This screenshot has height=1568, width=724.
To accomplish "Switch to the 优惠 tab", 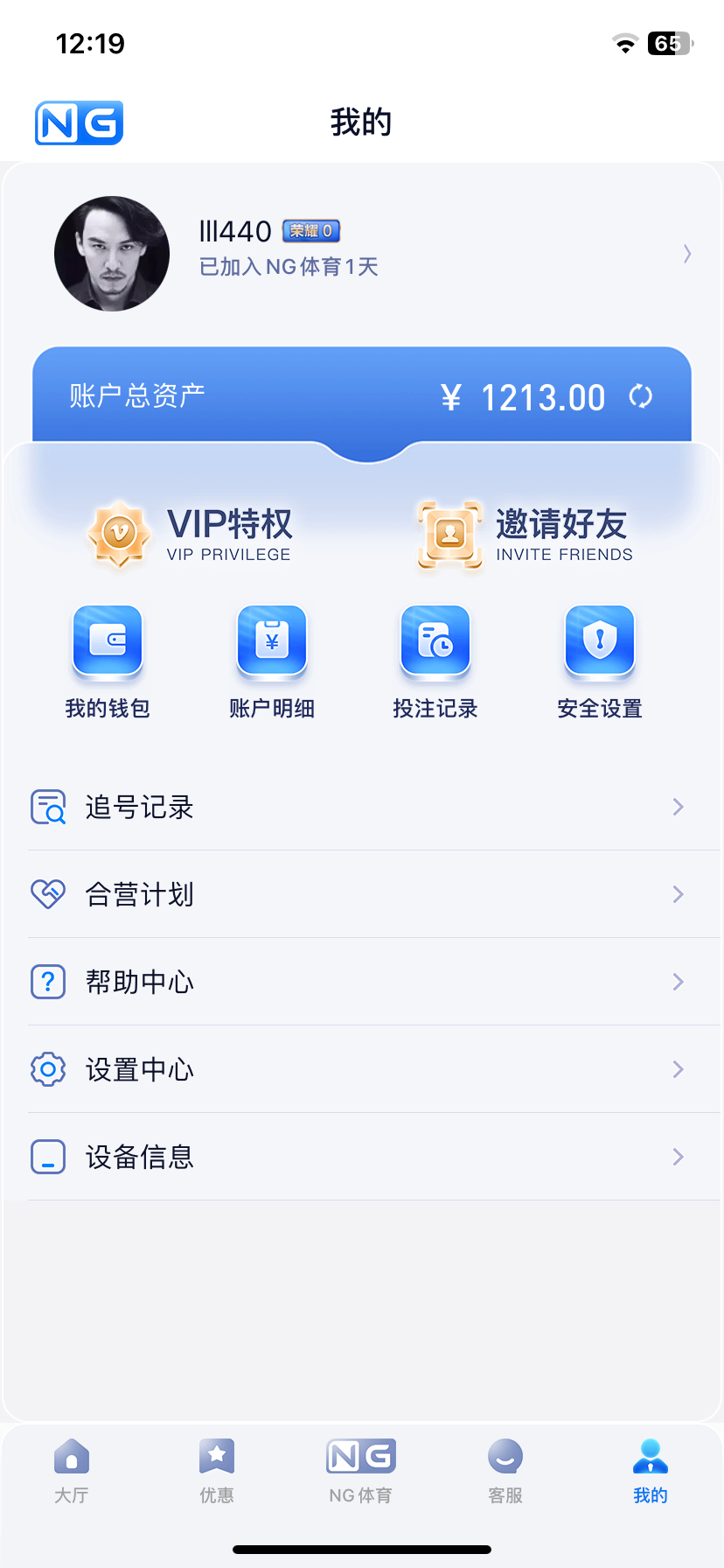I will pos(217,1472).
